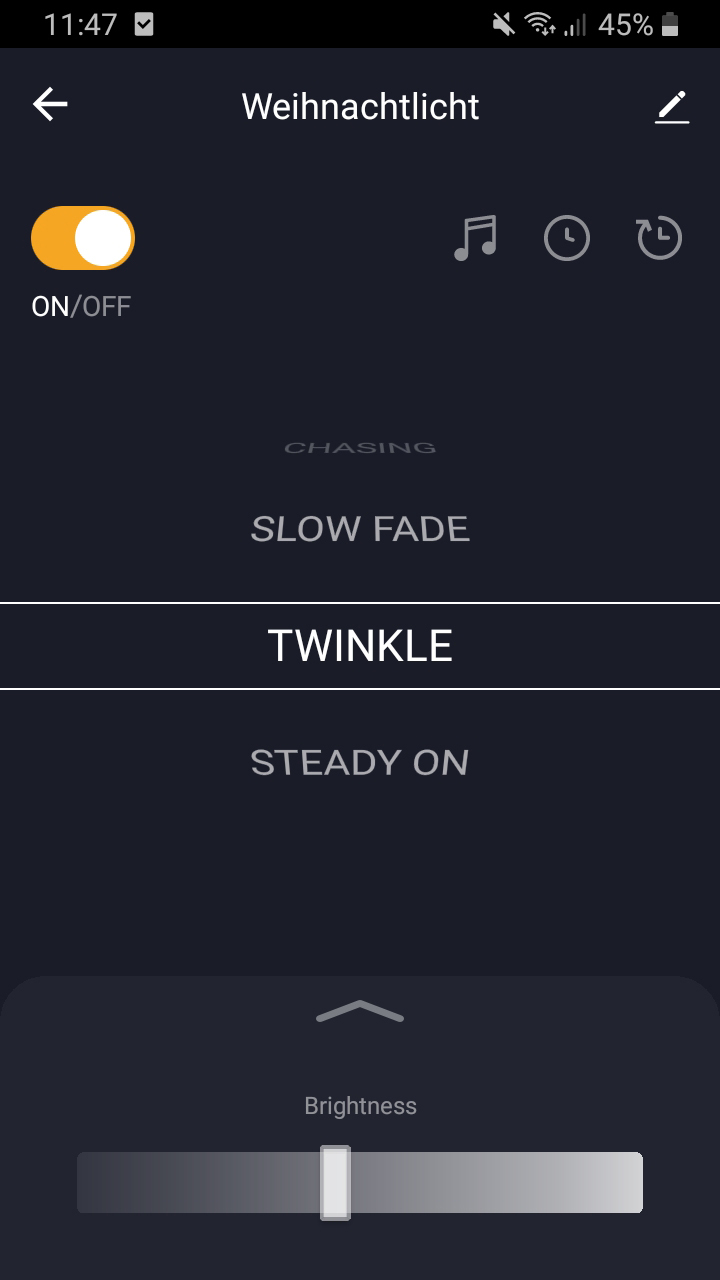
Task: Open the music mode icon
Action: click(x=475, y=239)
